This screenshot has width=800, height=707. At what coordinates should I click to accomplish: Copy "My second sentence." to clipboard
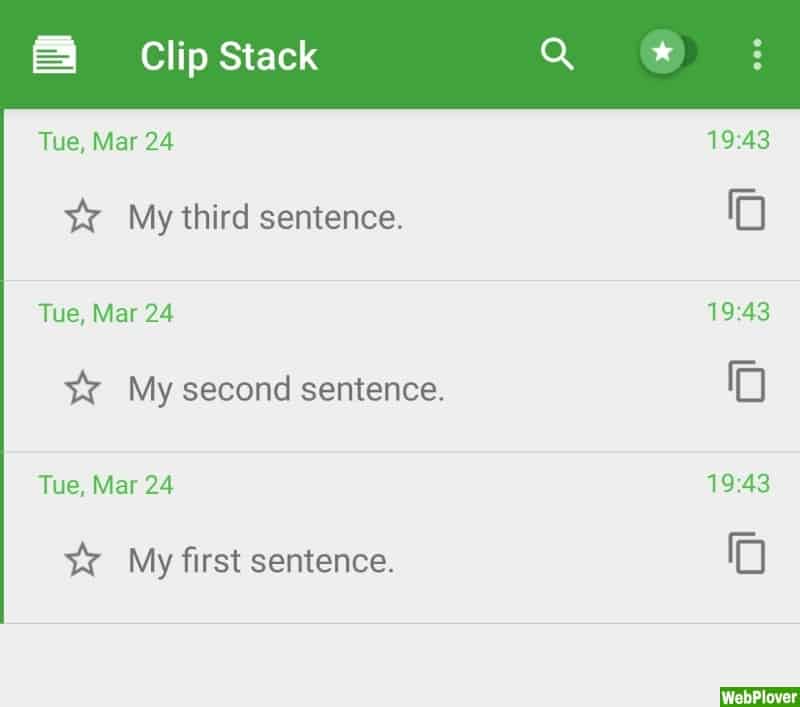pos(747,382)
